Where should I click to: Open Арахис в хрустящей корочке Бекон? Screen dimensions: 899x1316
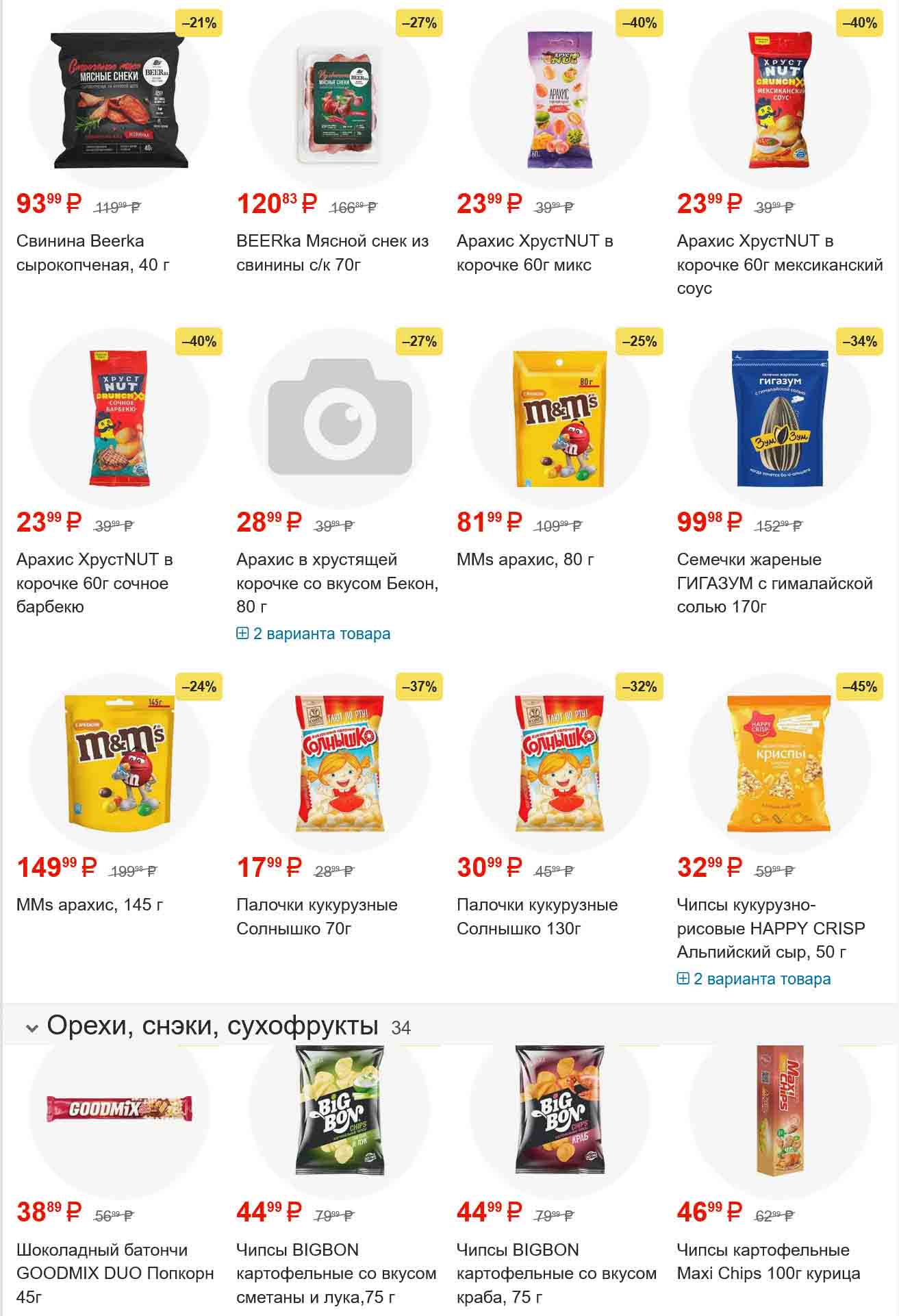(337, 583)
